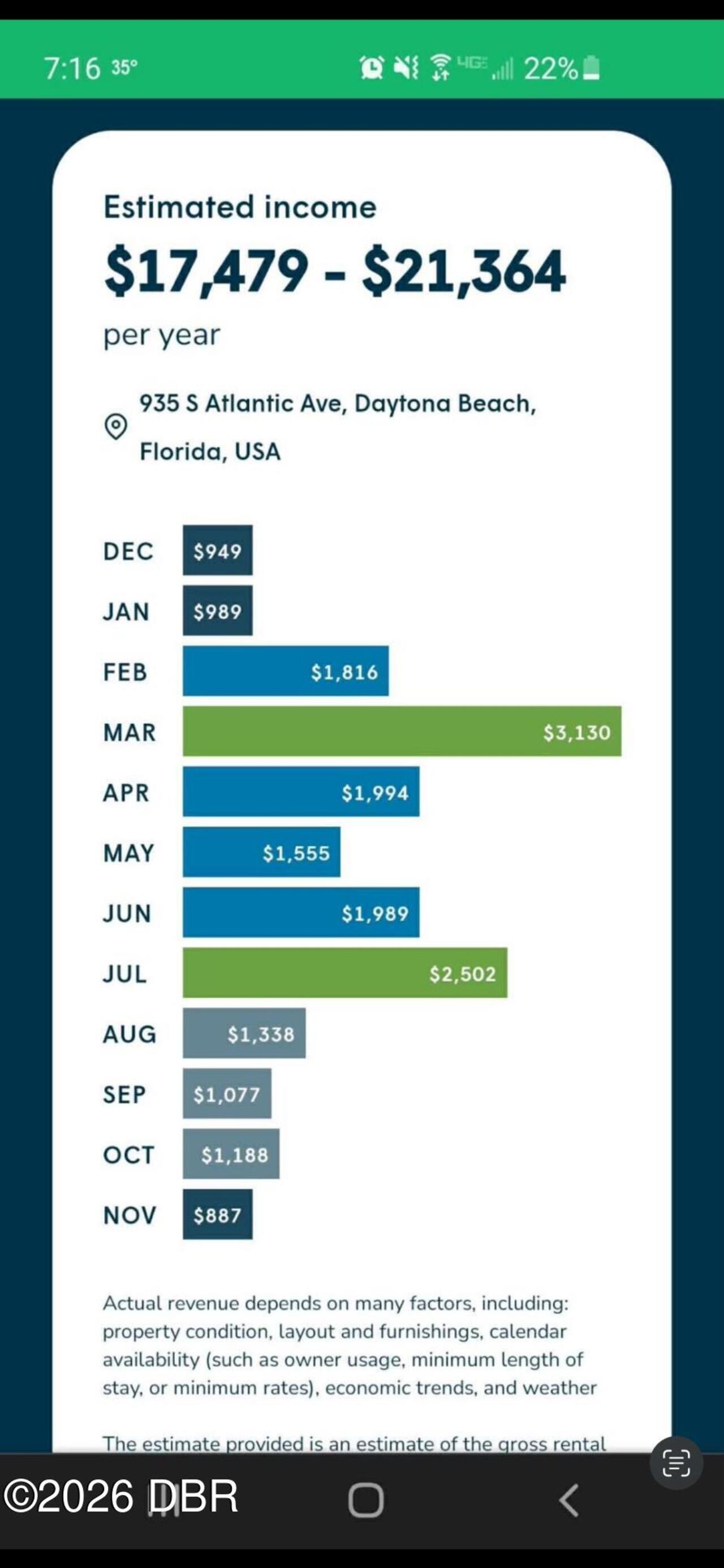Navigate back with the system arrow
Image resolution: width=724 pixels, height=1568 pixels.
pos(568,1500)
